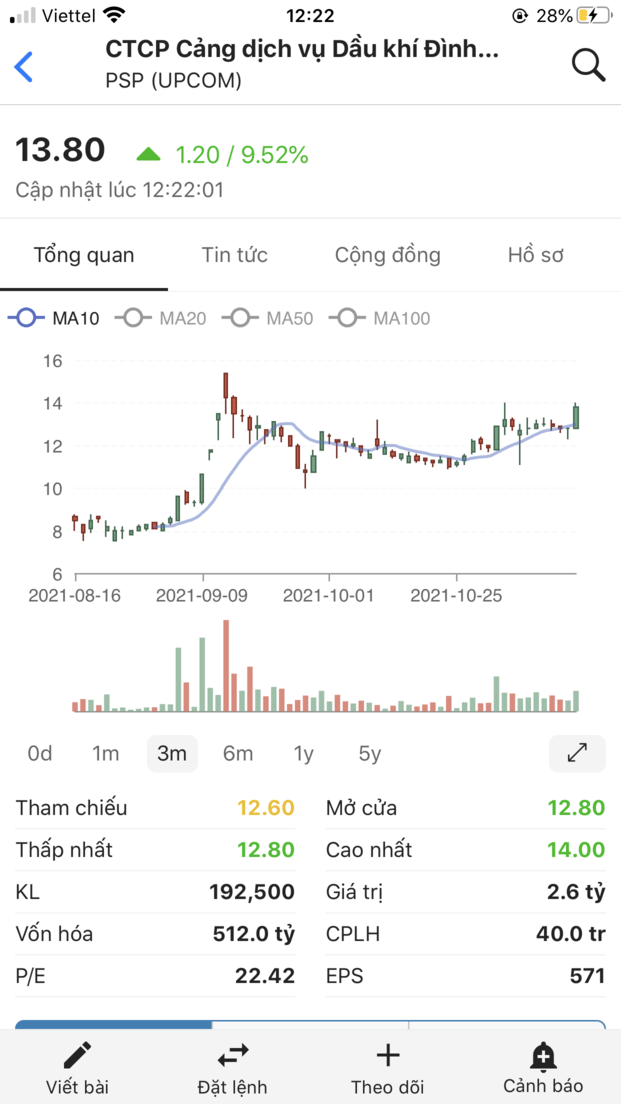Show the Tổng quan tab
The image size is (621, 1104).
(84, 255)
